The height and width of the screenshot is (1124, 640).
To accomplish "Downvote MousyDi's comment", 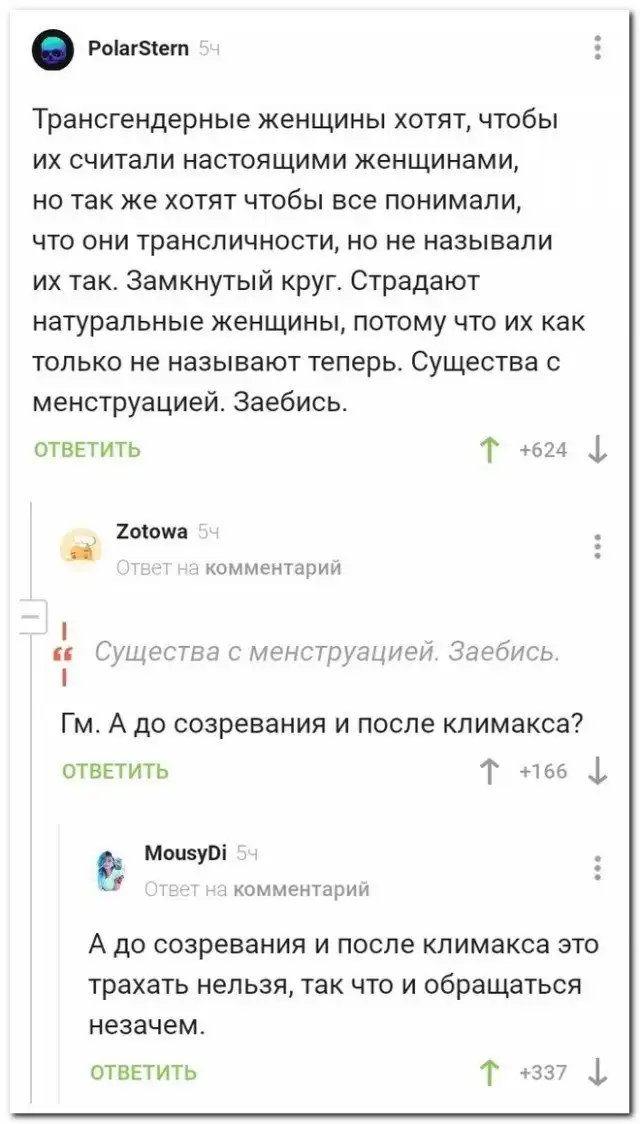I will click(x=597, y=1073).
